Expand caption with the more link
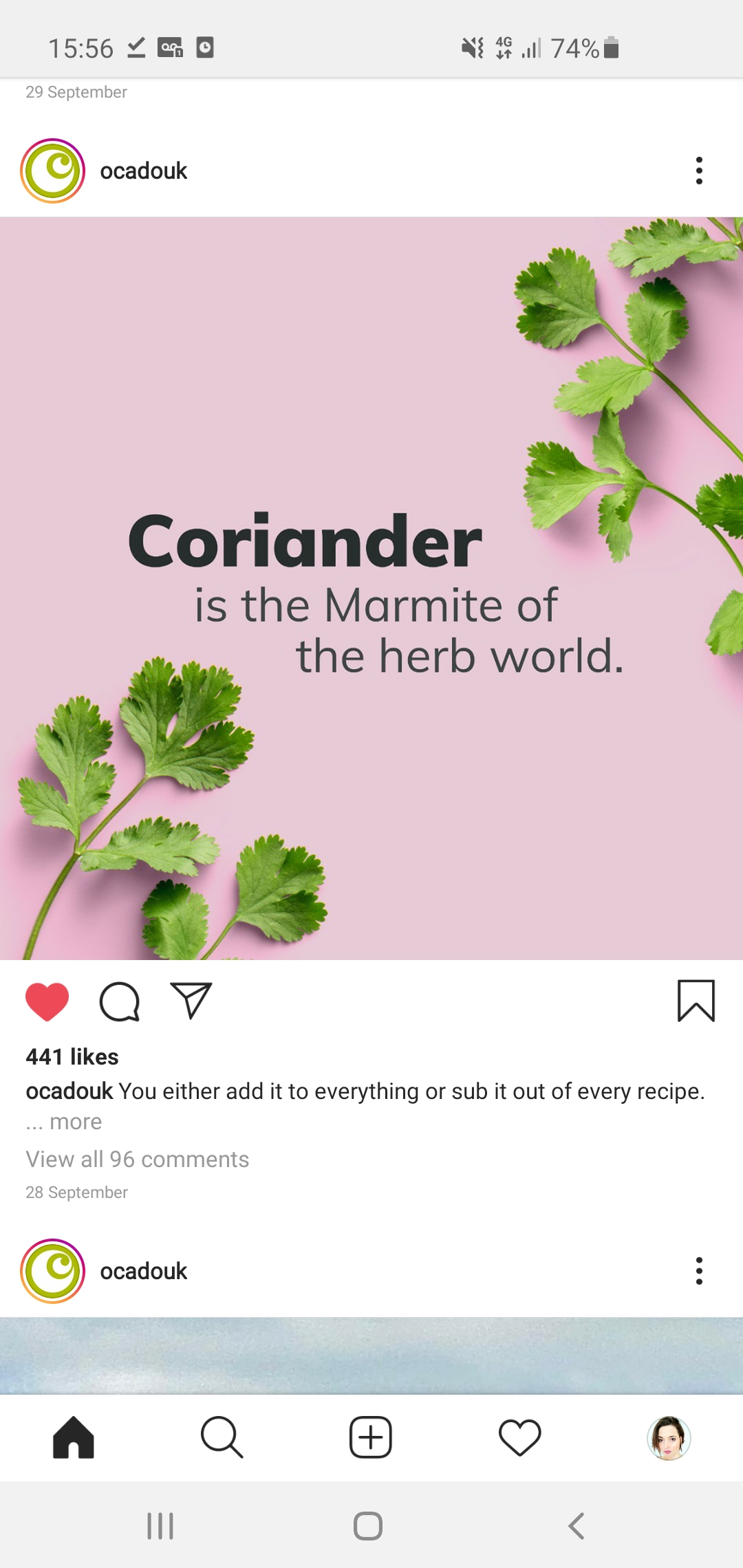Image resolution: width=743 pixels, height=1568 pixels. [76, 1122]
